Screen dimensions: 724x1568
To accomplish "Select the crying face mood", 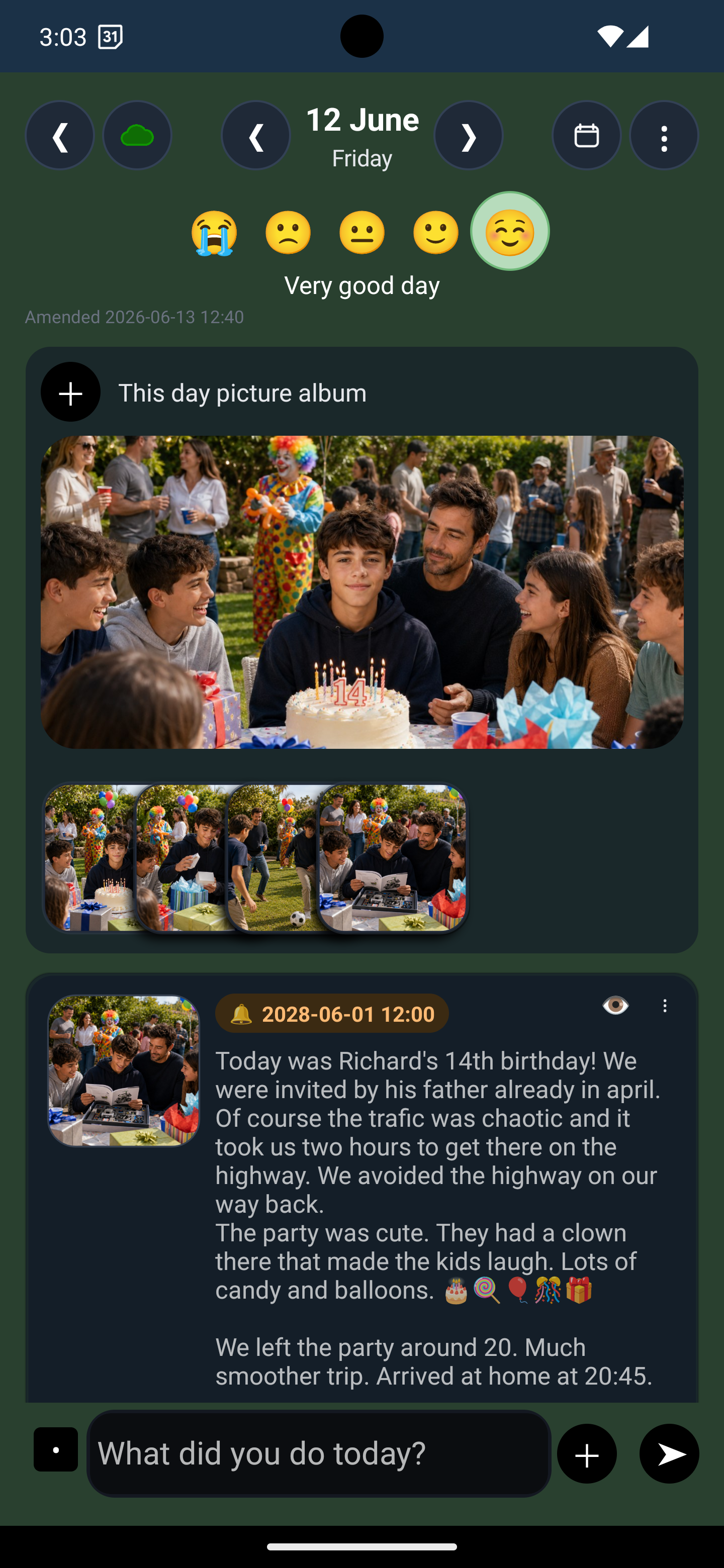I will 214,233.
